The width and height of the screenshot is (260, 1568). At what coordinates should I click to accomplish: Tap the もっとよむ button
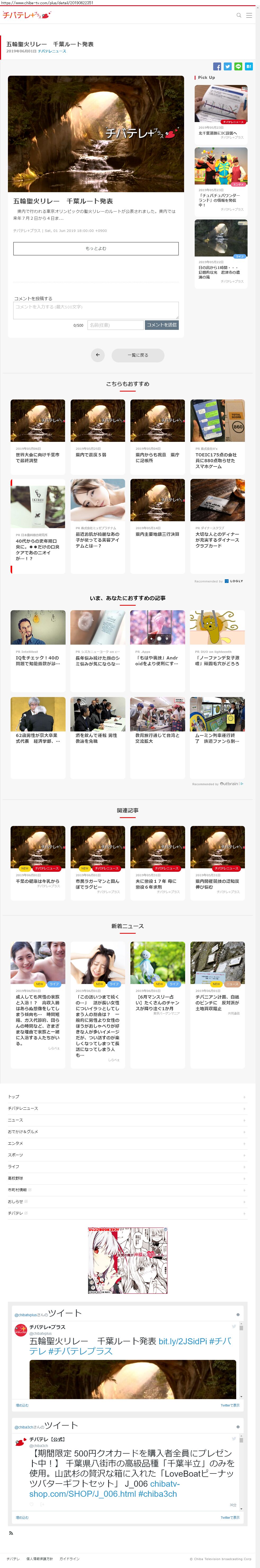96,248
